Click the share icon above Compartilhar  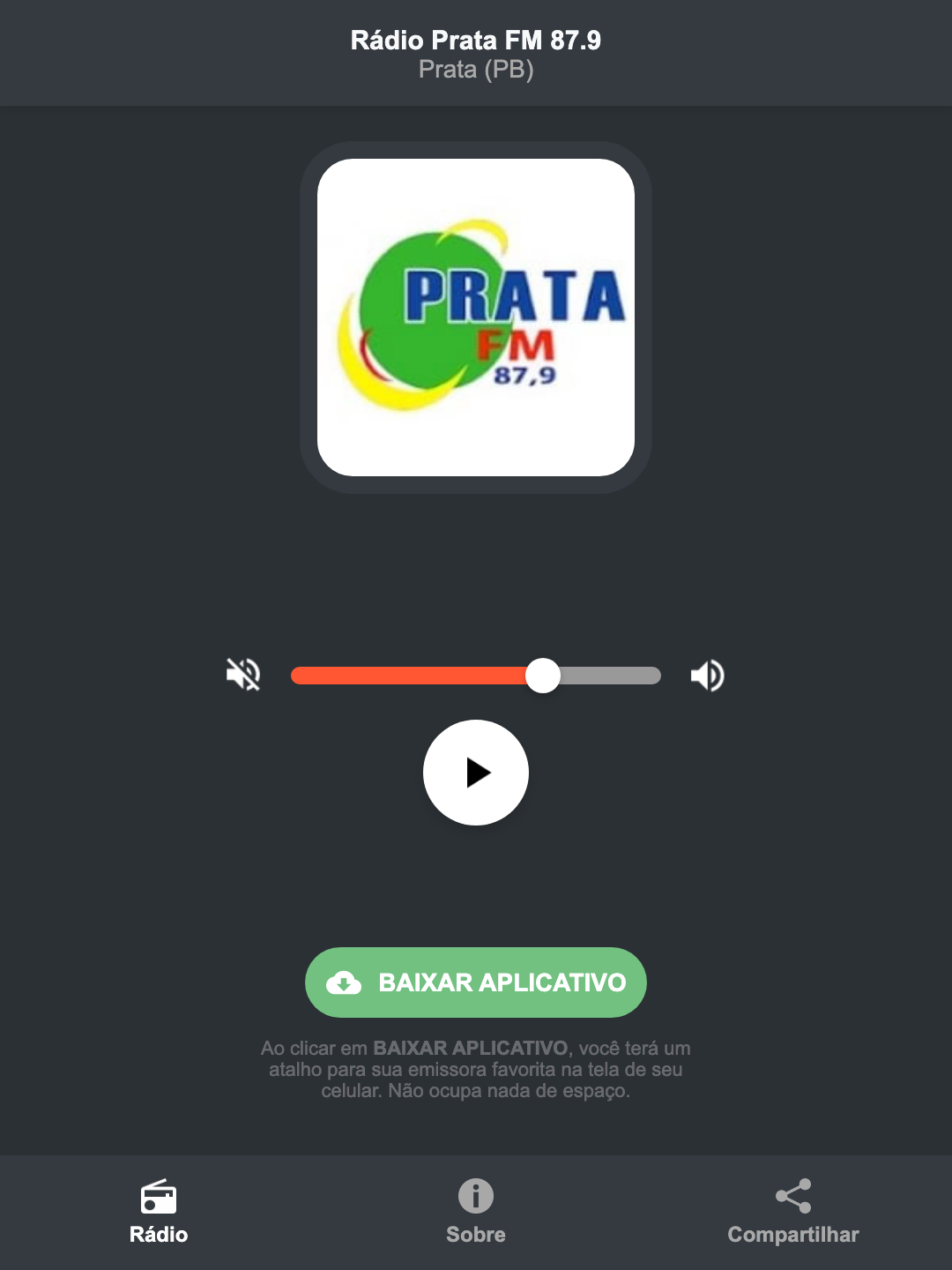(792, 1196)
